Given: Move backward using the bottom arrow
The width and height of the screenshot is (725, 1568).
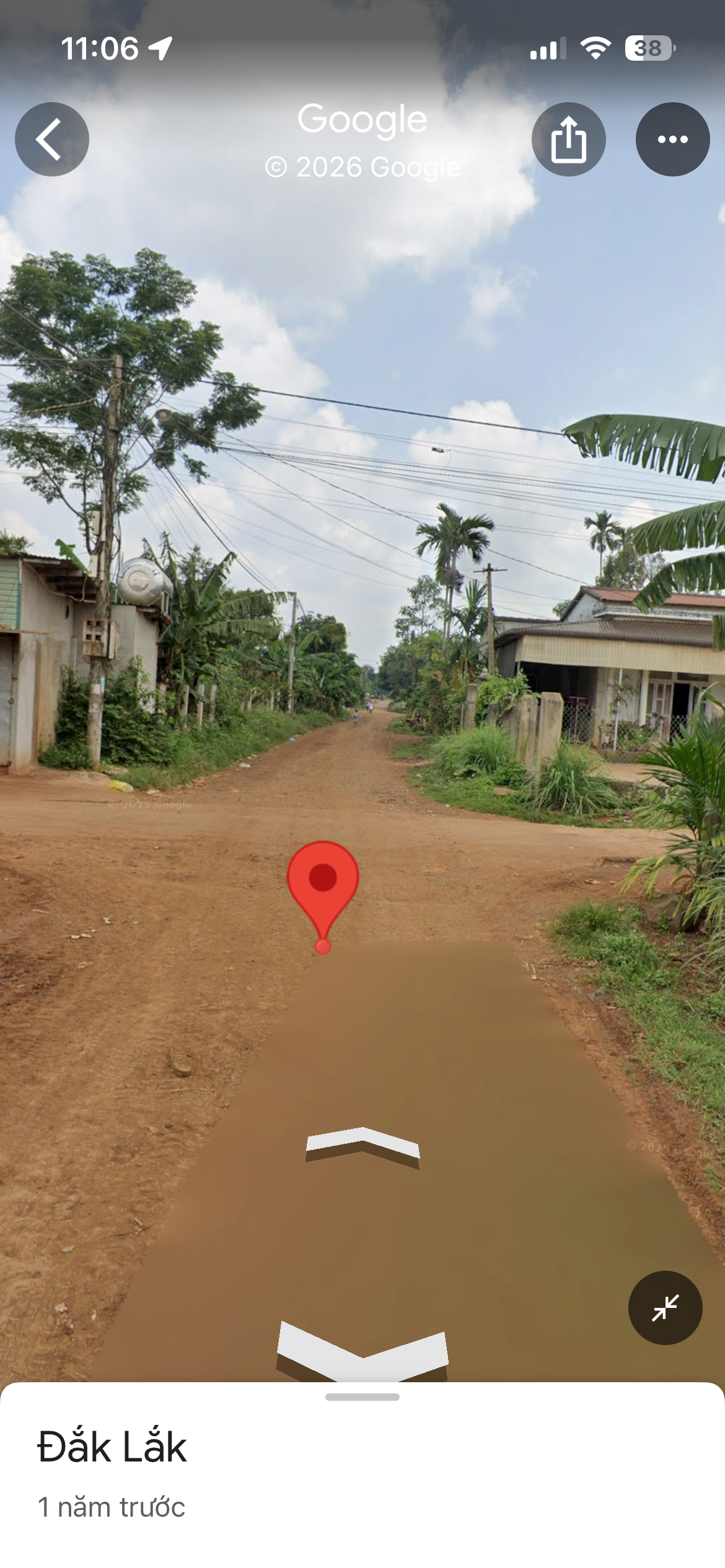Looking at the screenshot, I should pyautogui.click(x=362, y=1352).
